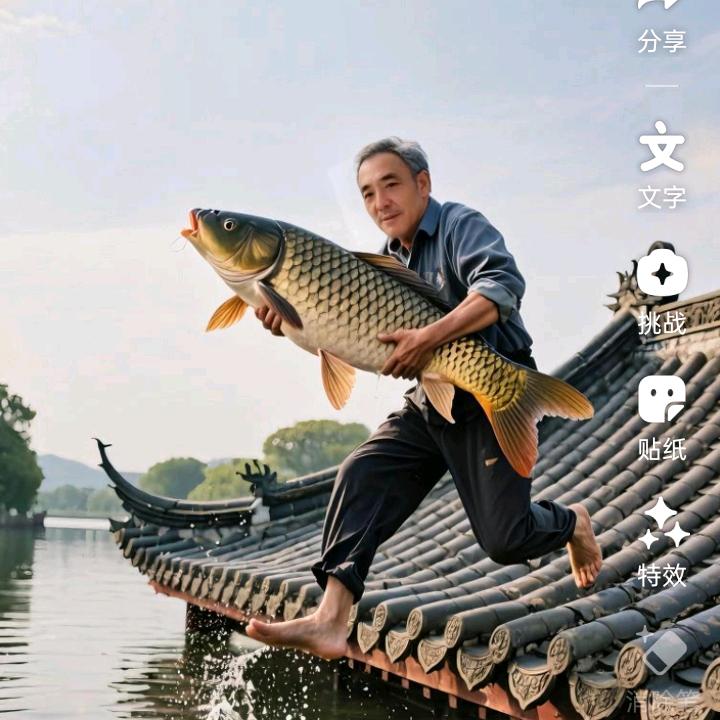
Task: Tap the 分享 share button
Action: click(662, 25)
